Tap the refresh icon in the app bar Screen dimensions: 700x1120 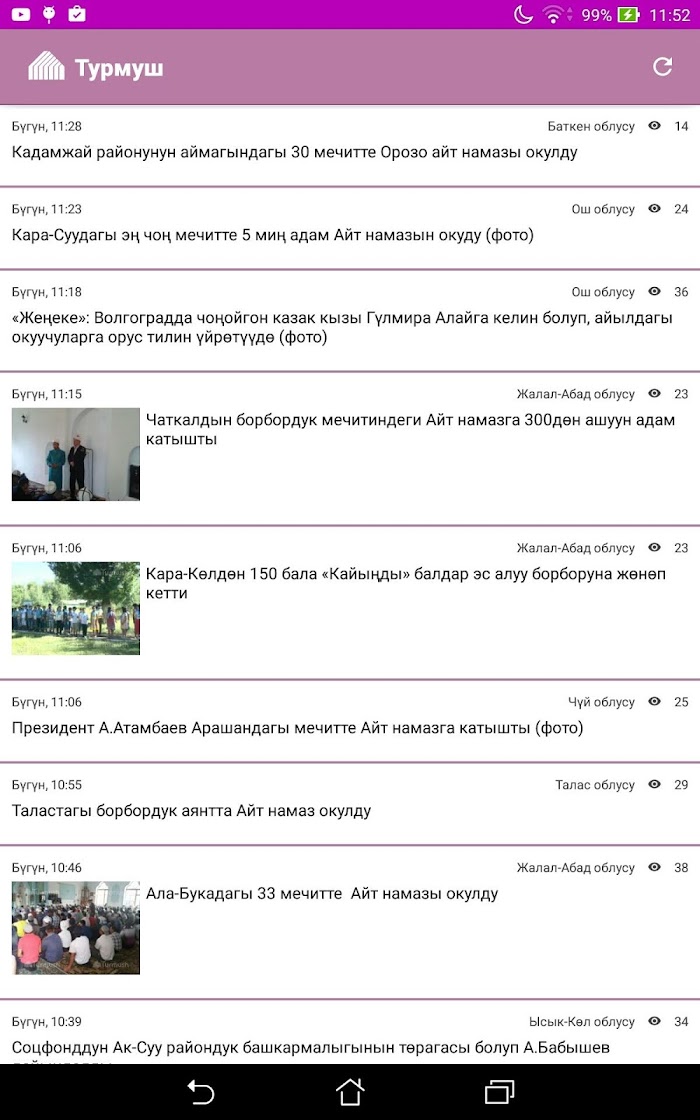663,66
